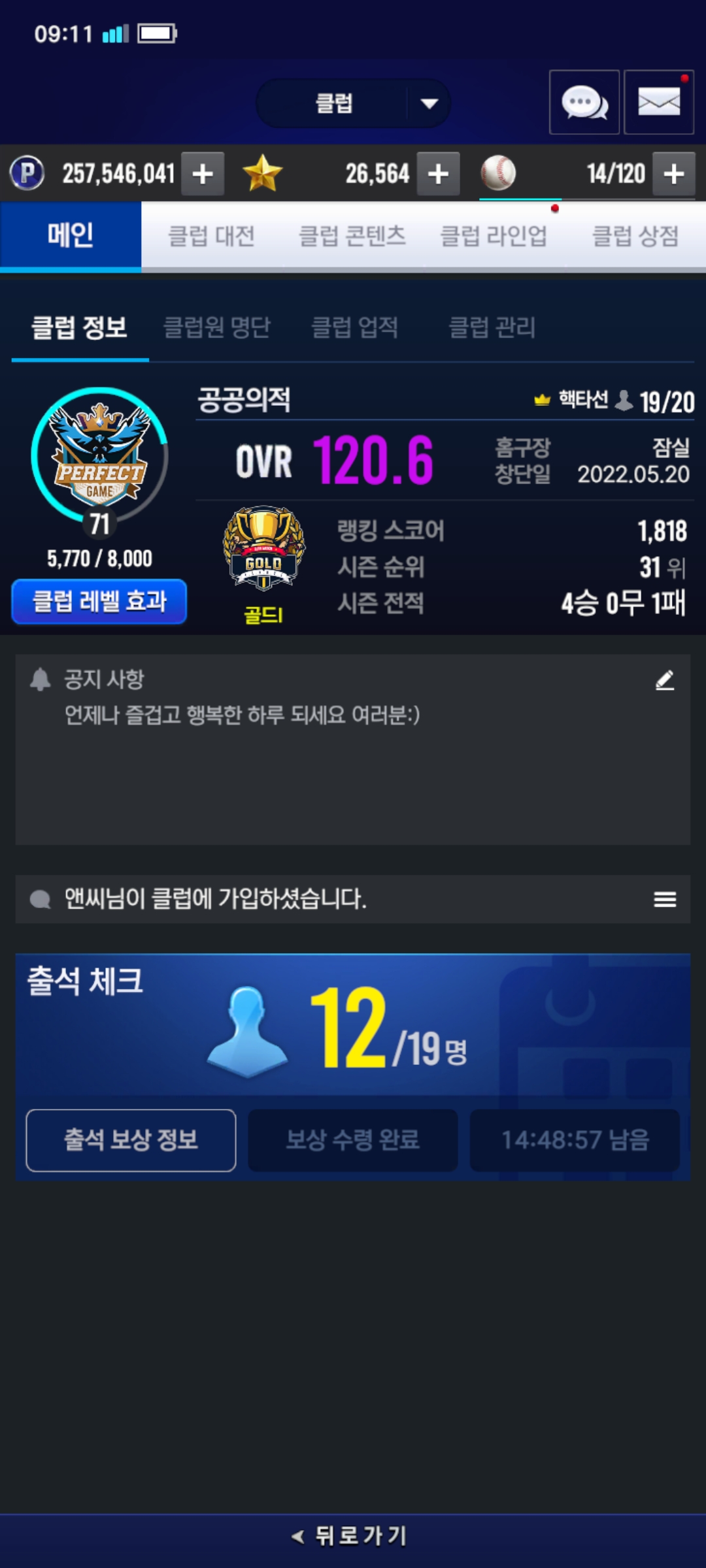Image resolution: width=706 pixels, height=1568 pixels.
Task: Add stars with the plus next to 26,564
Action: tap(438, 174)
